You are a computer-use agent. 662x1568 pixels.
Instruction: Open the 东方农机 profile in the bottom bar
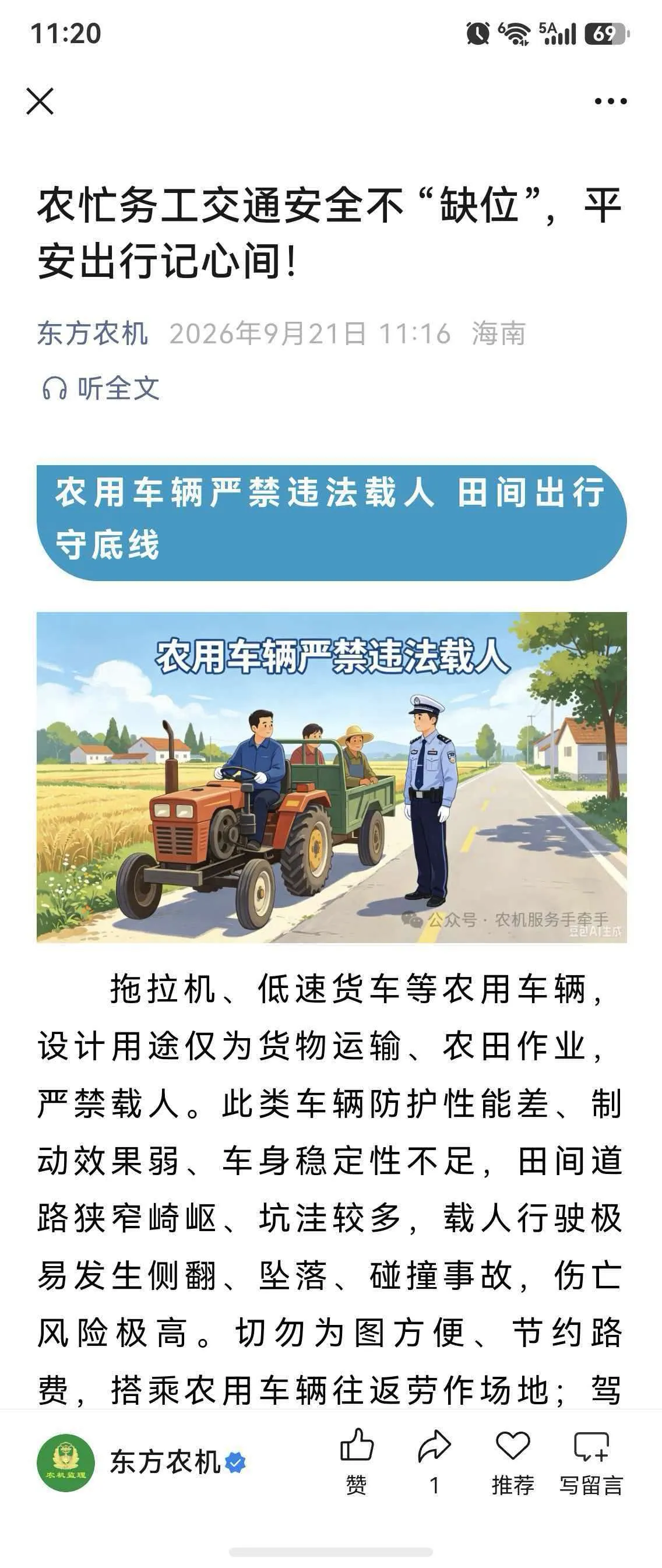click(x=141, y=1462)
